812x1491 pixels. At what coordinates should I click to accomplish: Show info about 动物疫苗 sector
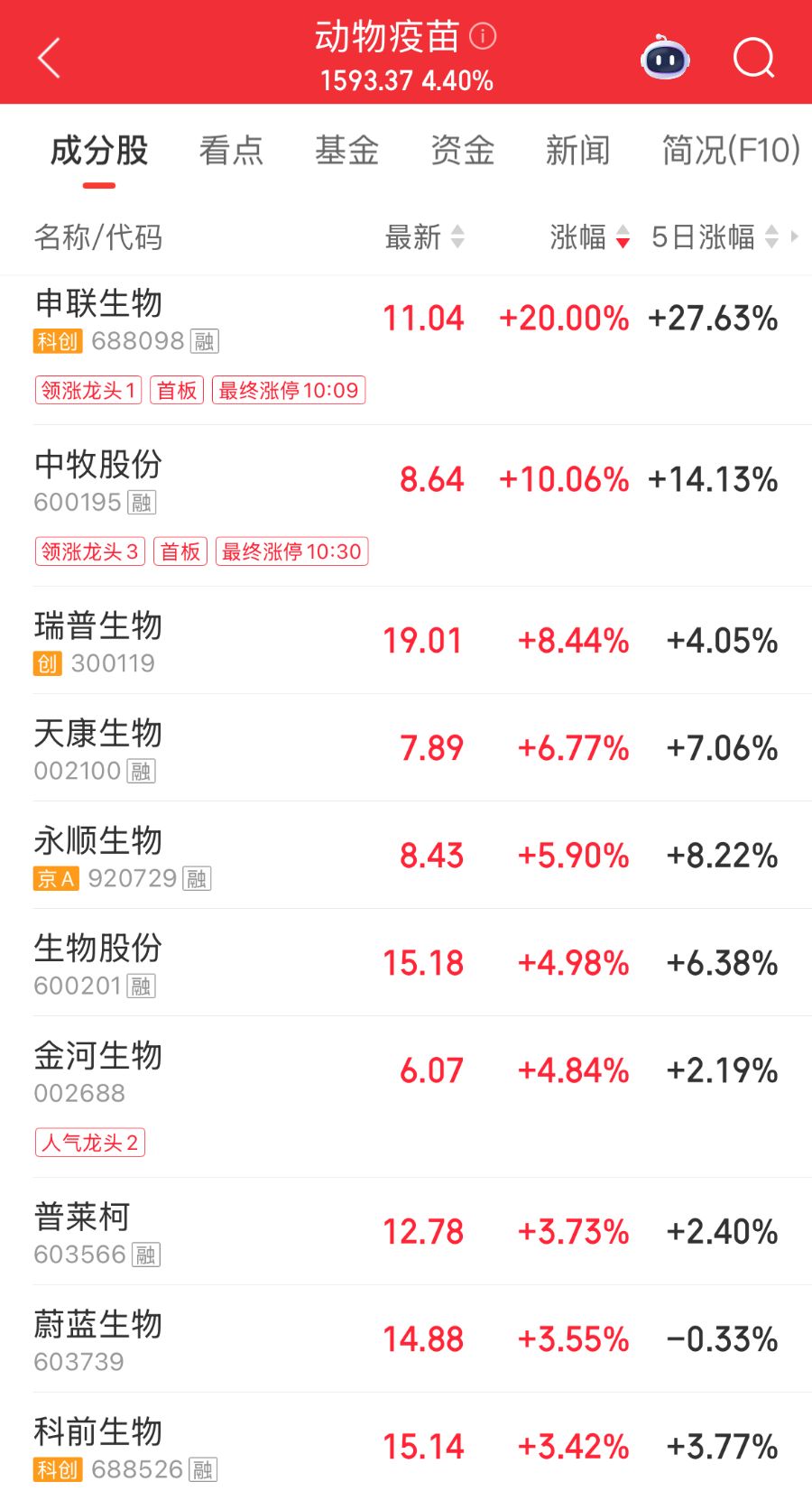point(484,36)
